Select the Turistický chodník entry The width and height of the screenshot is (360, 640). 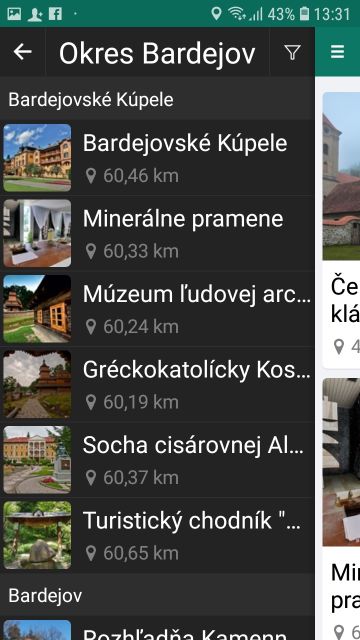click(x=157, y=535)
